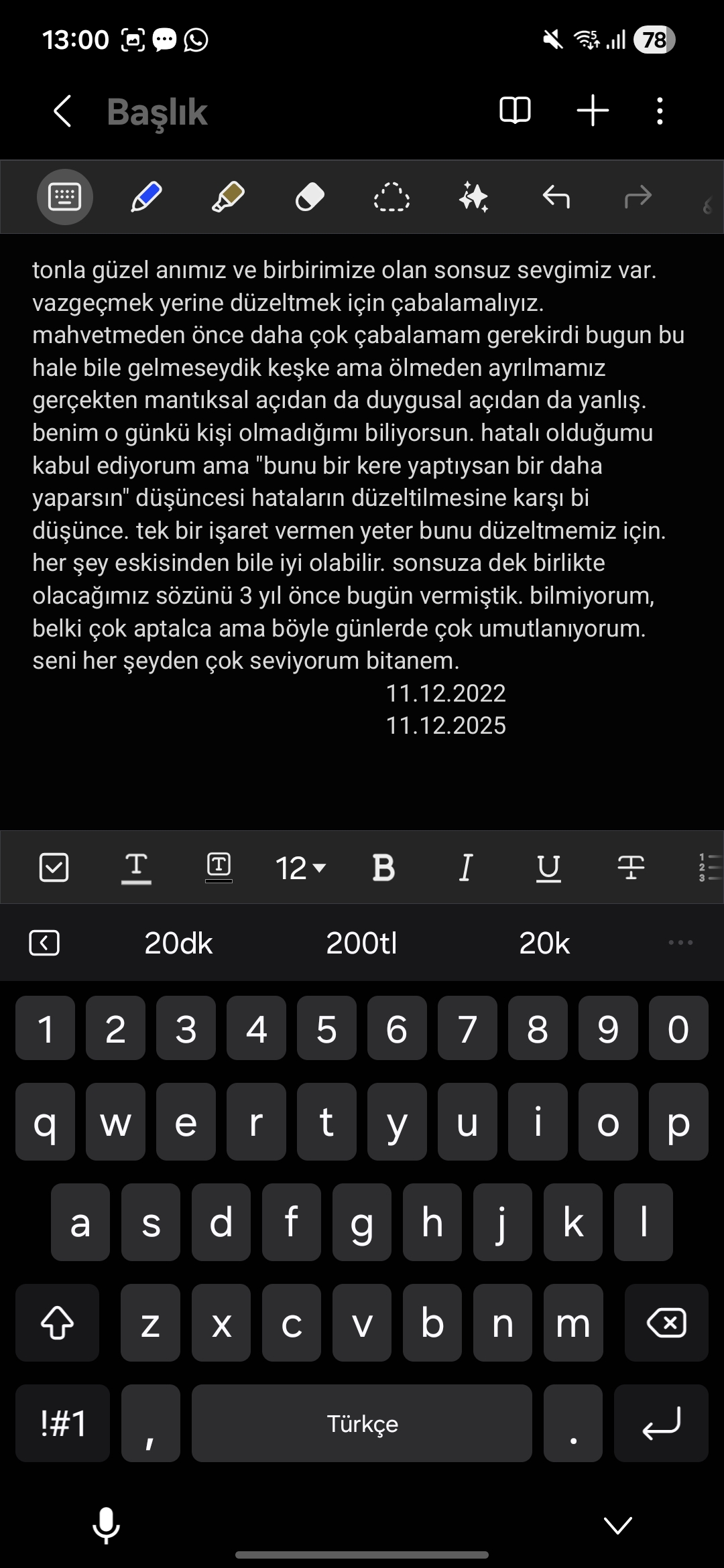
Task: Select the highlighter tool
Action: 228,197
